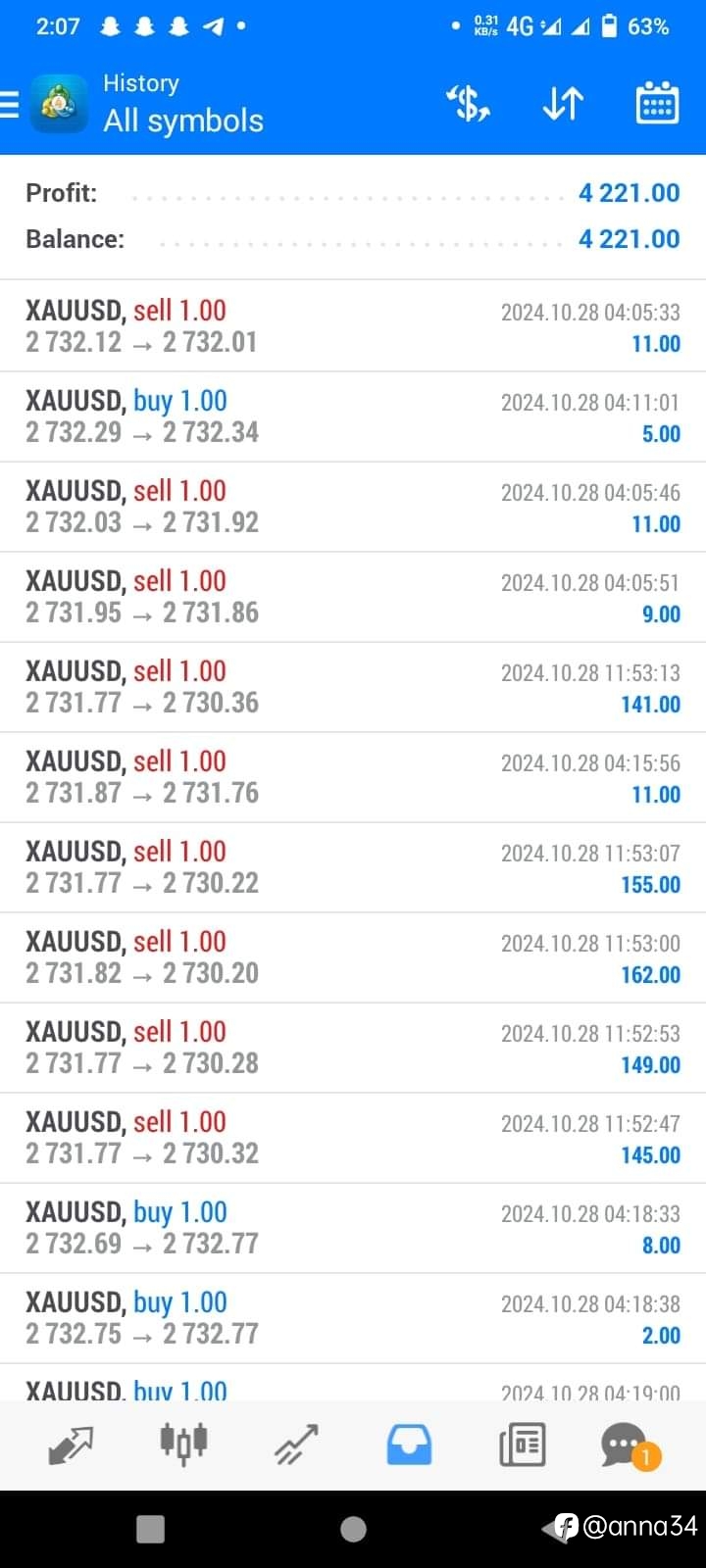
Task: Open the buy trade with 2.00 profit
Action: (353, 1318)
